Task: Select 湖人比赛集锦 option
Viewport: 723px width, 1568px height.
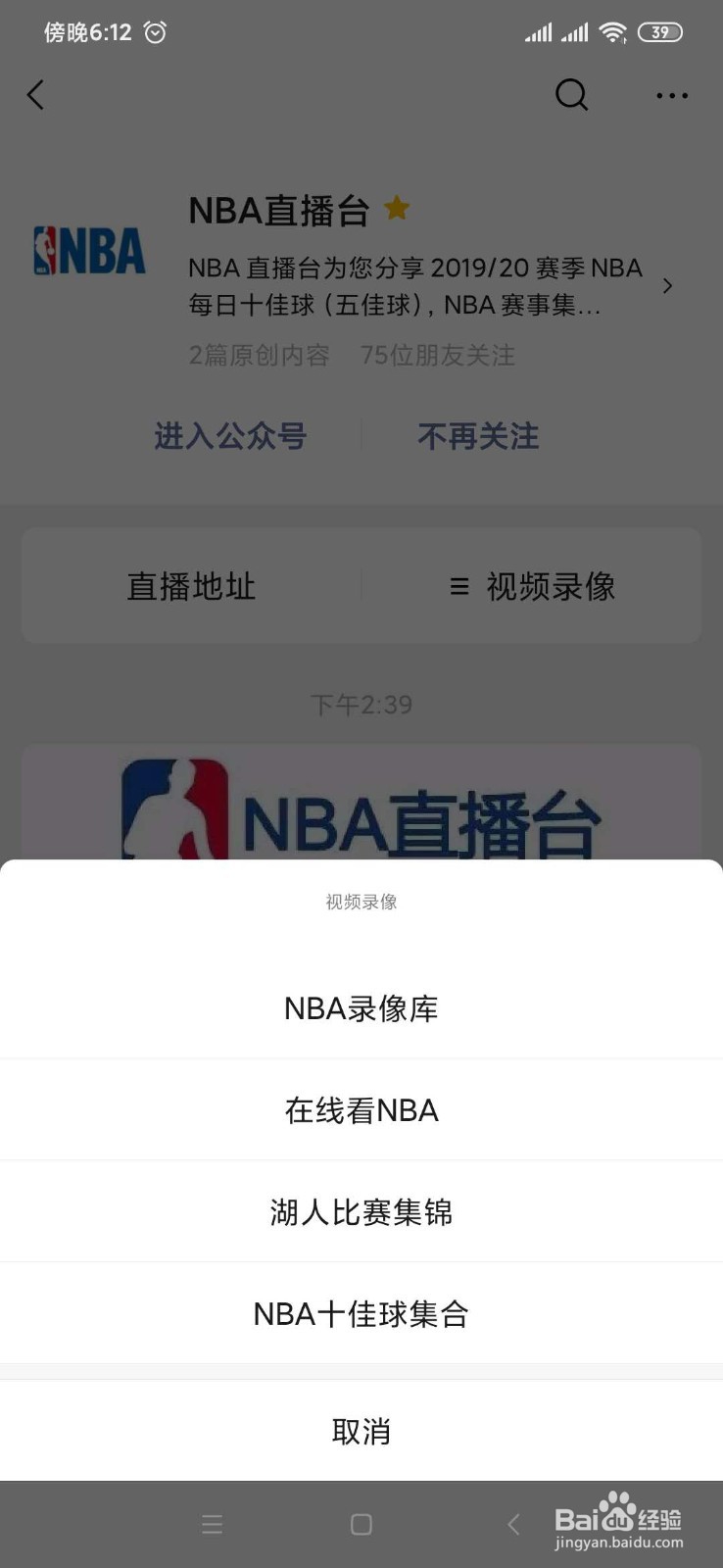Action: click(361, 1211)
